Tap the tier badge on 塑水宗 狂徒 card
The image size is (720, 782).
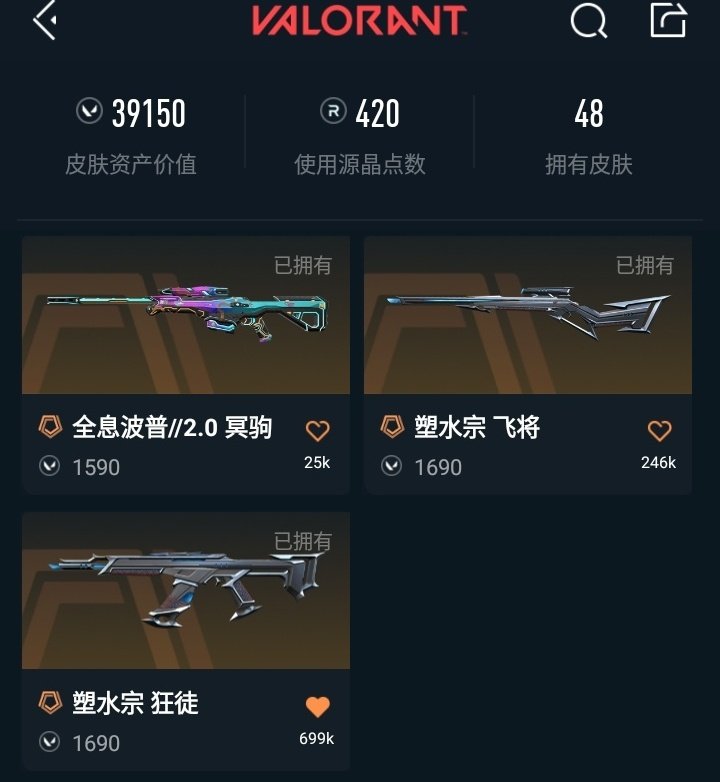coord(48,703)
